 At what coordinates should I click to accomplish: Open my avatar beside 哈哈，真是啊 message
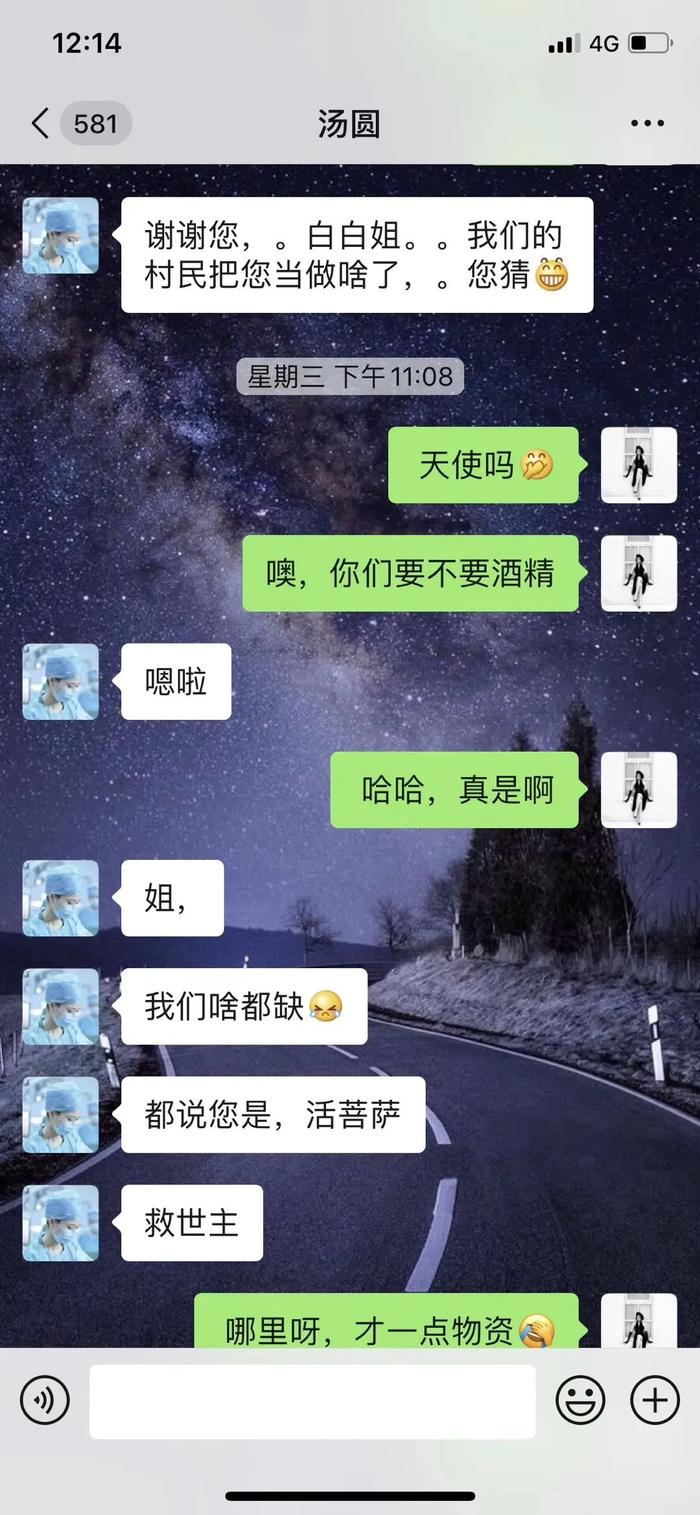[x=638, y=790]
